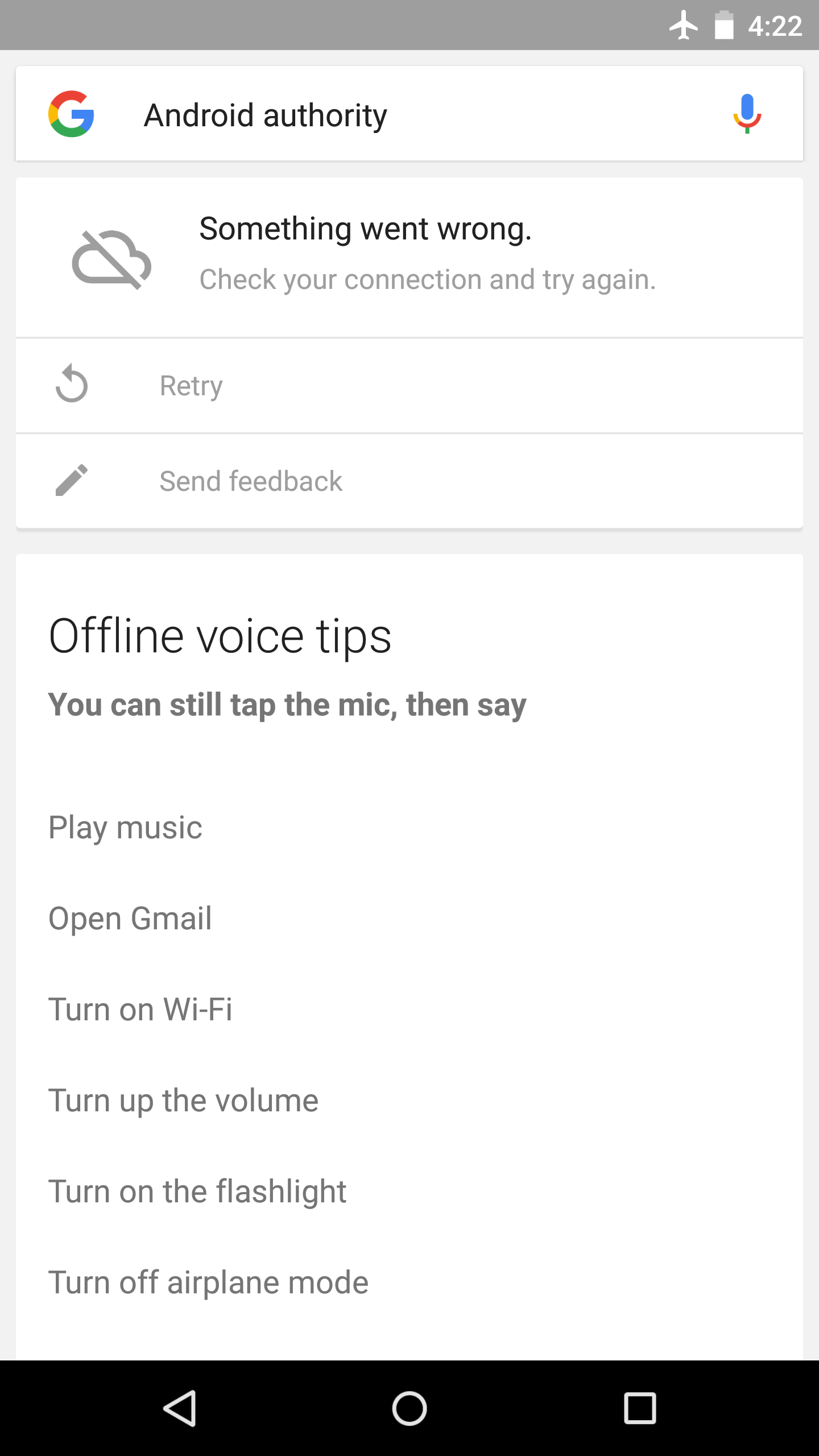This screenshot has width=819, height=1456.
Task: Start voice search with the microphone
Action: tap(747, 114)
